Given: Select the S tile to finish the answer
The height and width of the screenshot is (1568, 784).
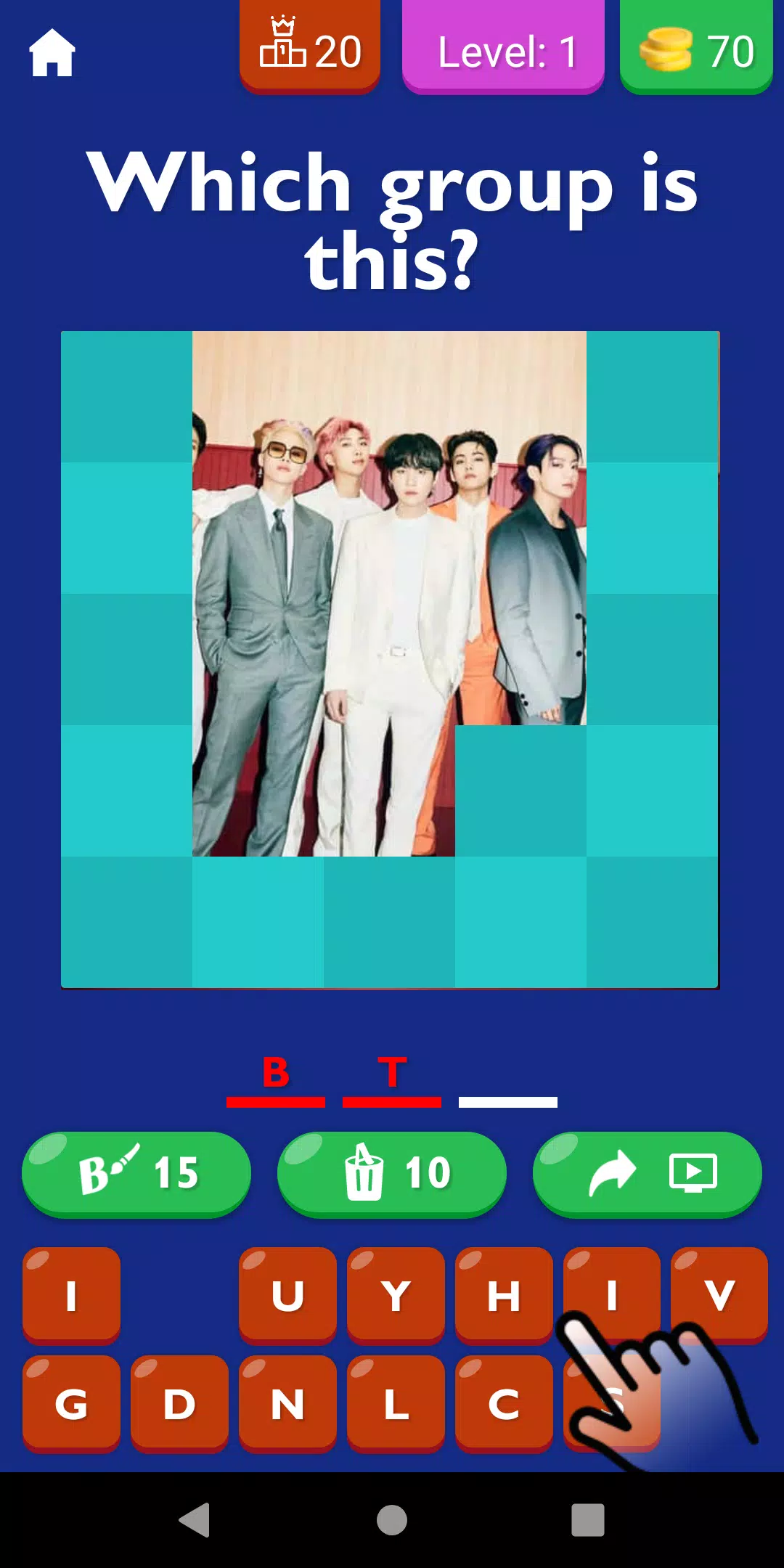Looking at the screenshot, I should [x=612, y=1402].
